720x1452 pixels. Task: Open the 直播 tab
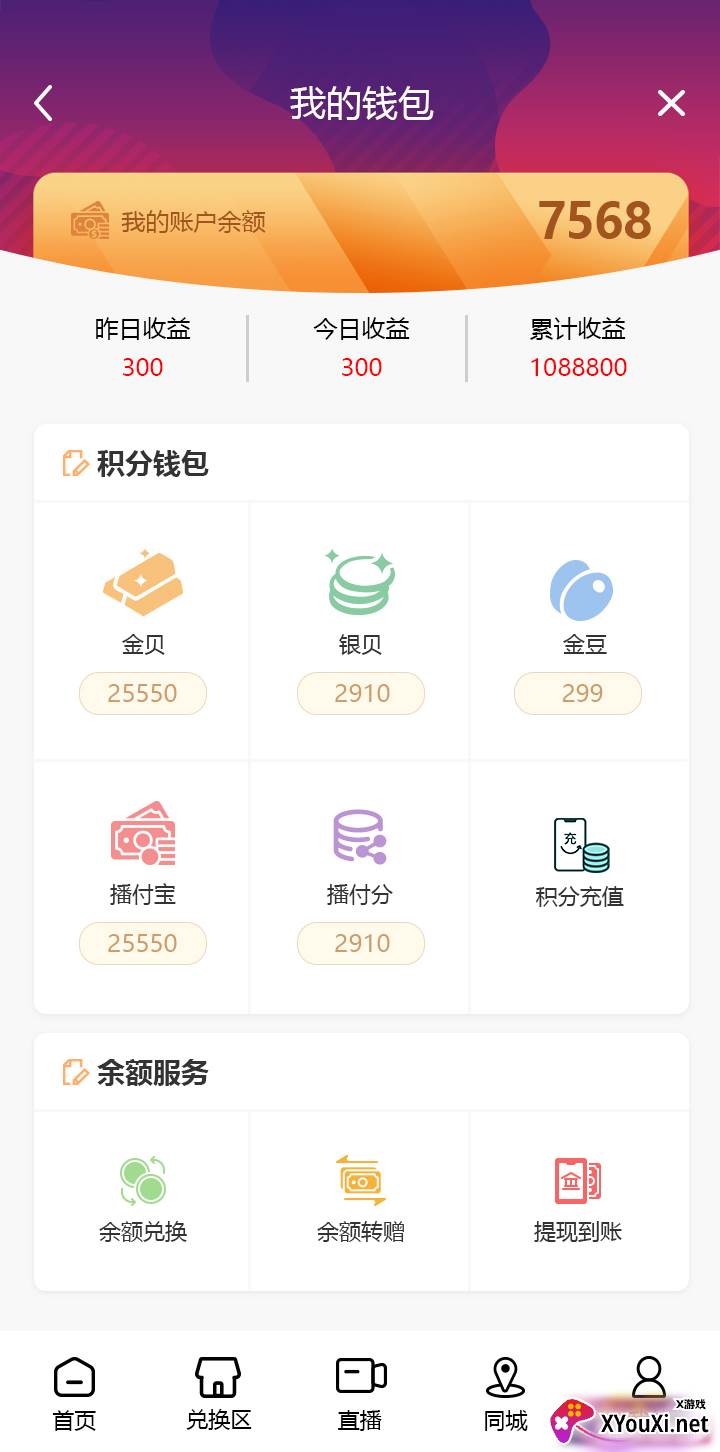361,1393
